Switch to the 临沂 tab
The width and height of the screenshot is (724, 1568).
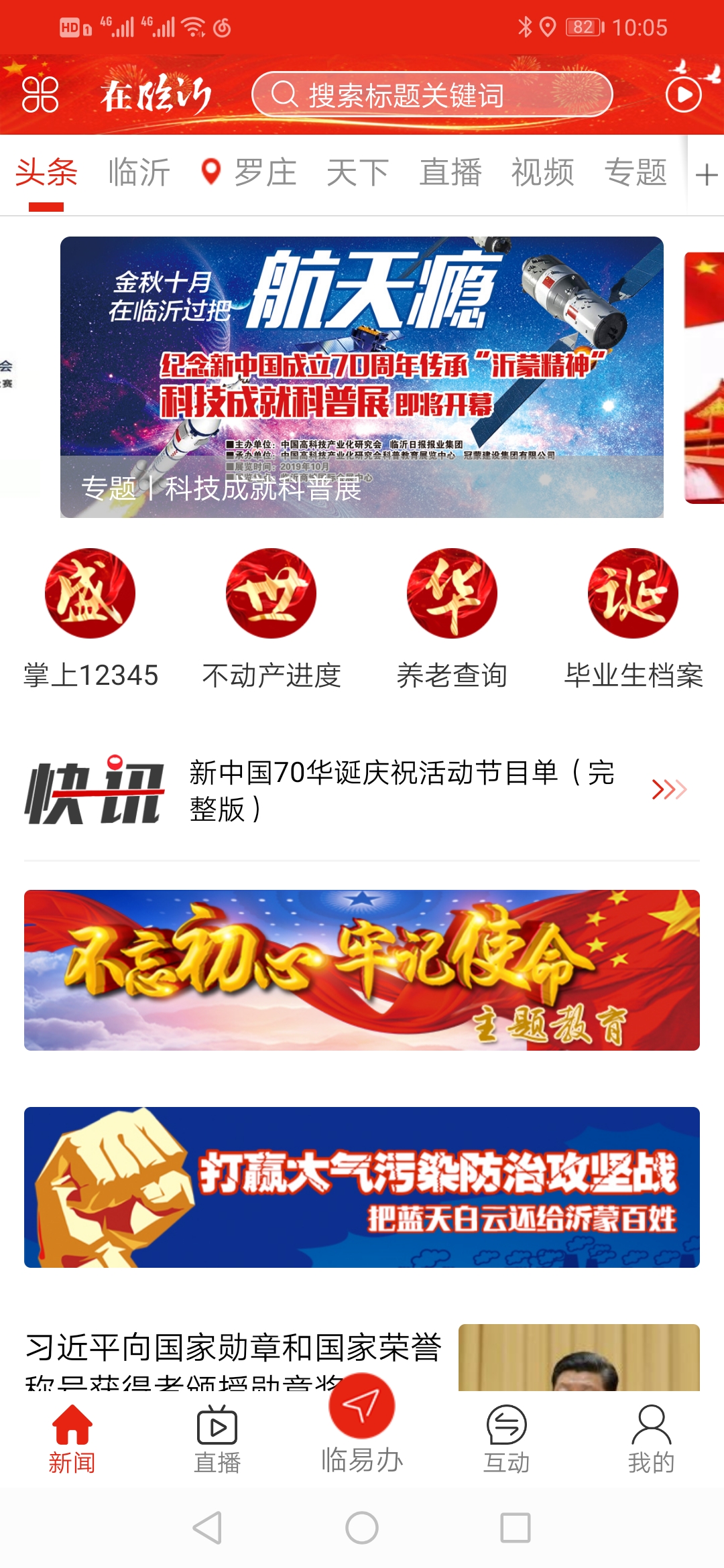(139, 173)
